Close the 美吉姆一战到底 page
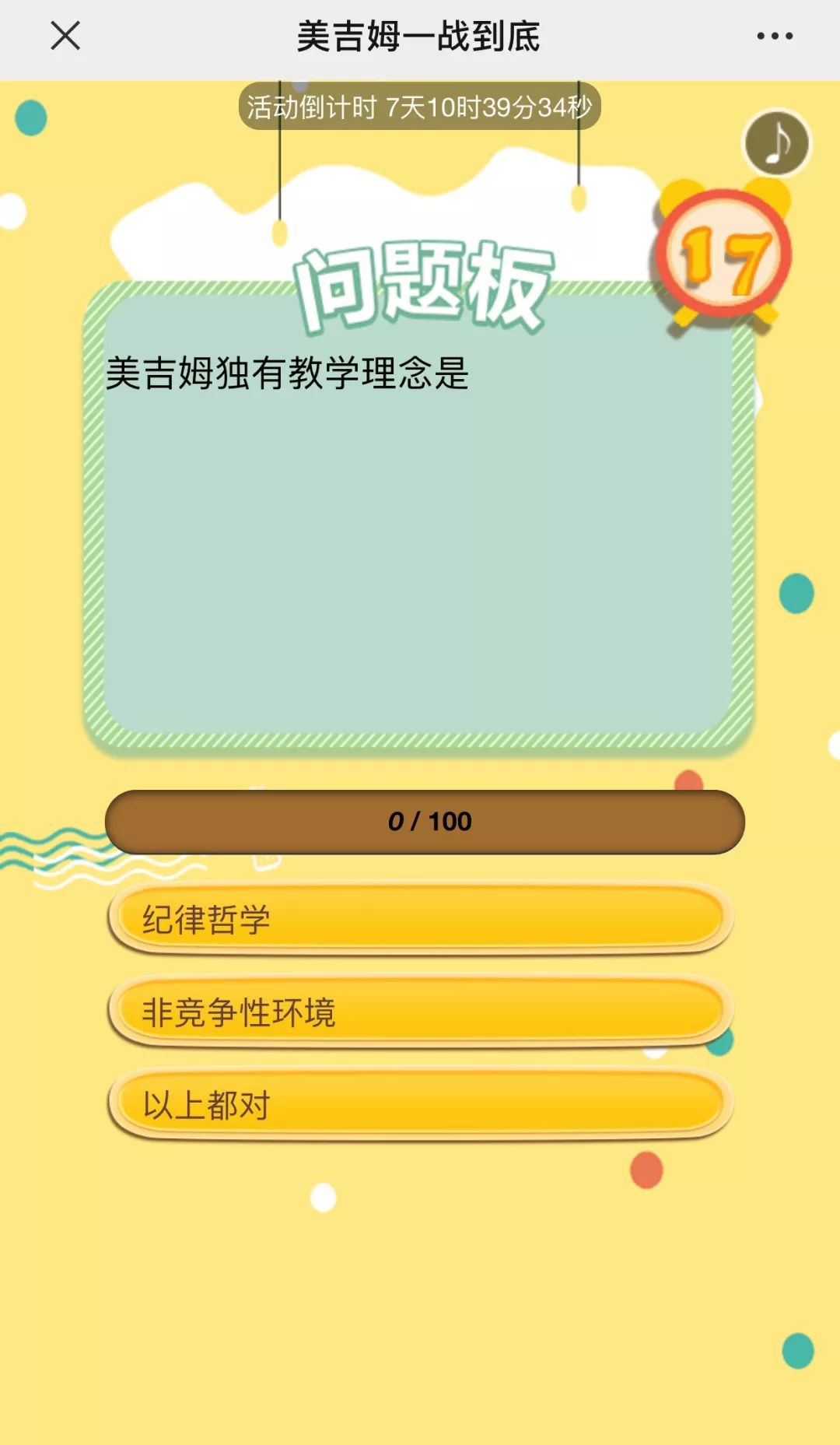840x1445 pixels. click(x=65, y=36)
